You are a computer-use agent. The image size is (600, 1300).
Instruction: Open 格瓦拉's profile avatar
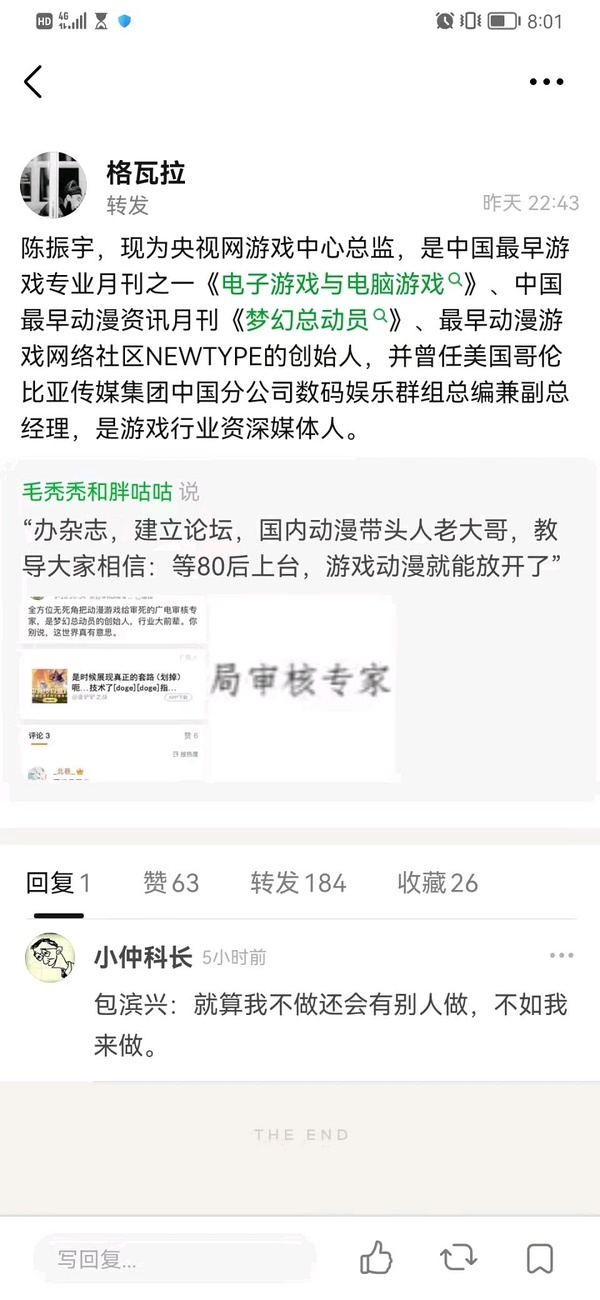[x=52, y=187]
